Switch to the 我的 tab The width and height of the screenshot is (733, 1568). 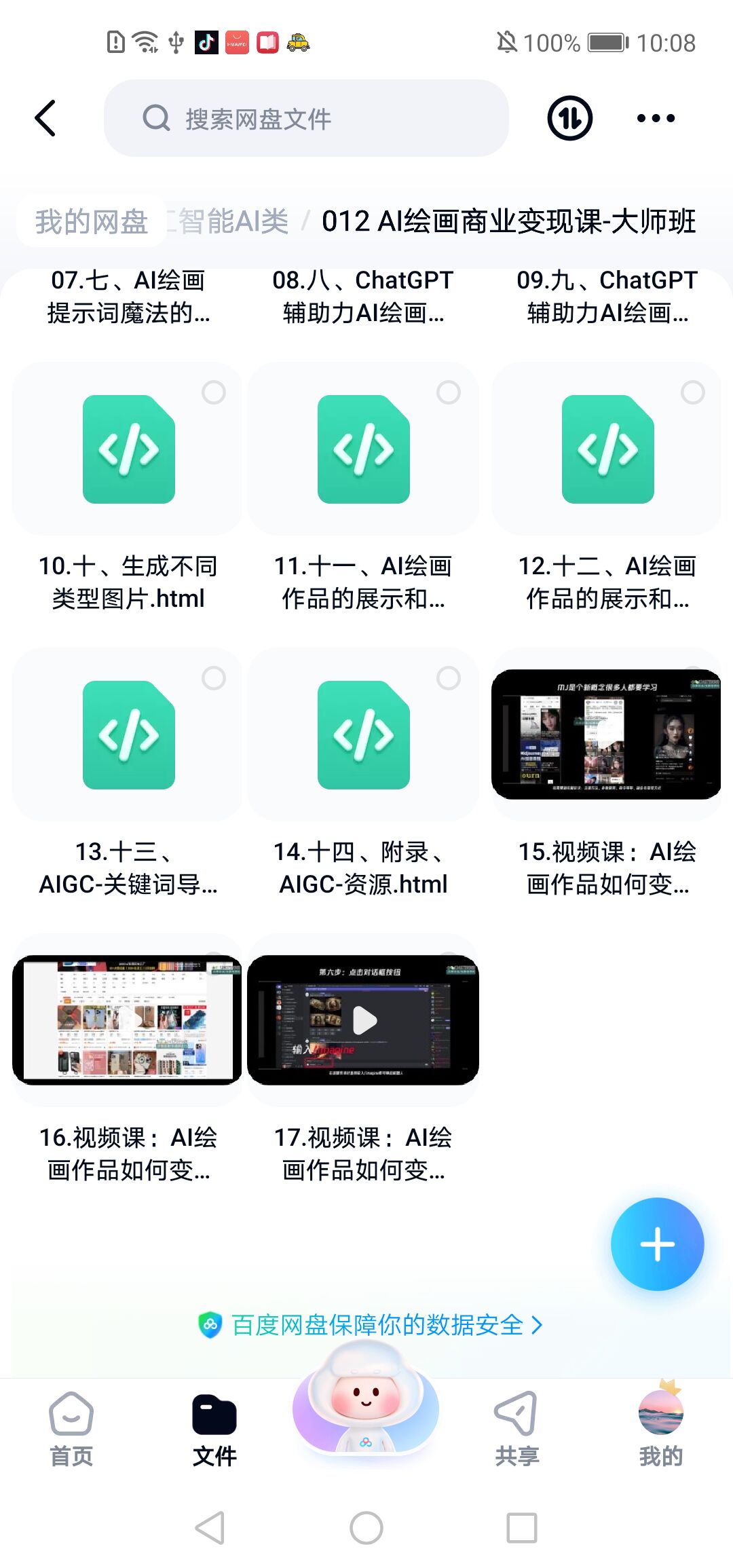660,1427
